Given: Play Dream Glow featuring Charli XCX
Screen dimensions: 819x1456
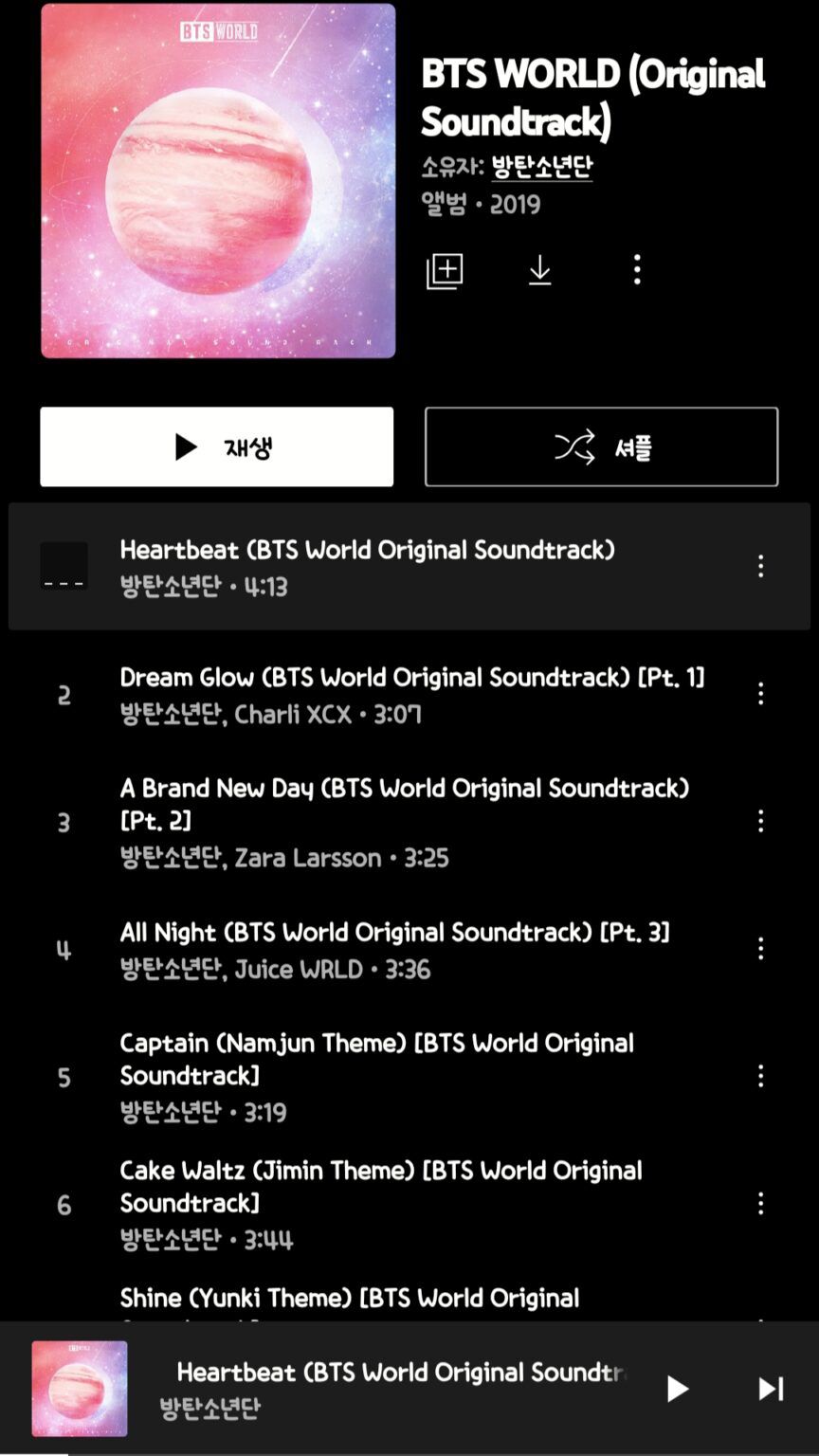Looking at the screenshot, I should tap(410, 694).
